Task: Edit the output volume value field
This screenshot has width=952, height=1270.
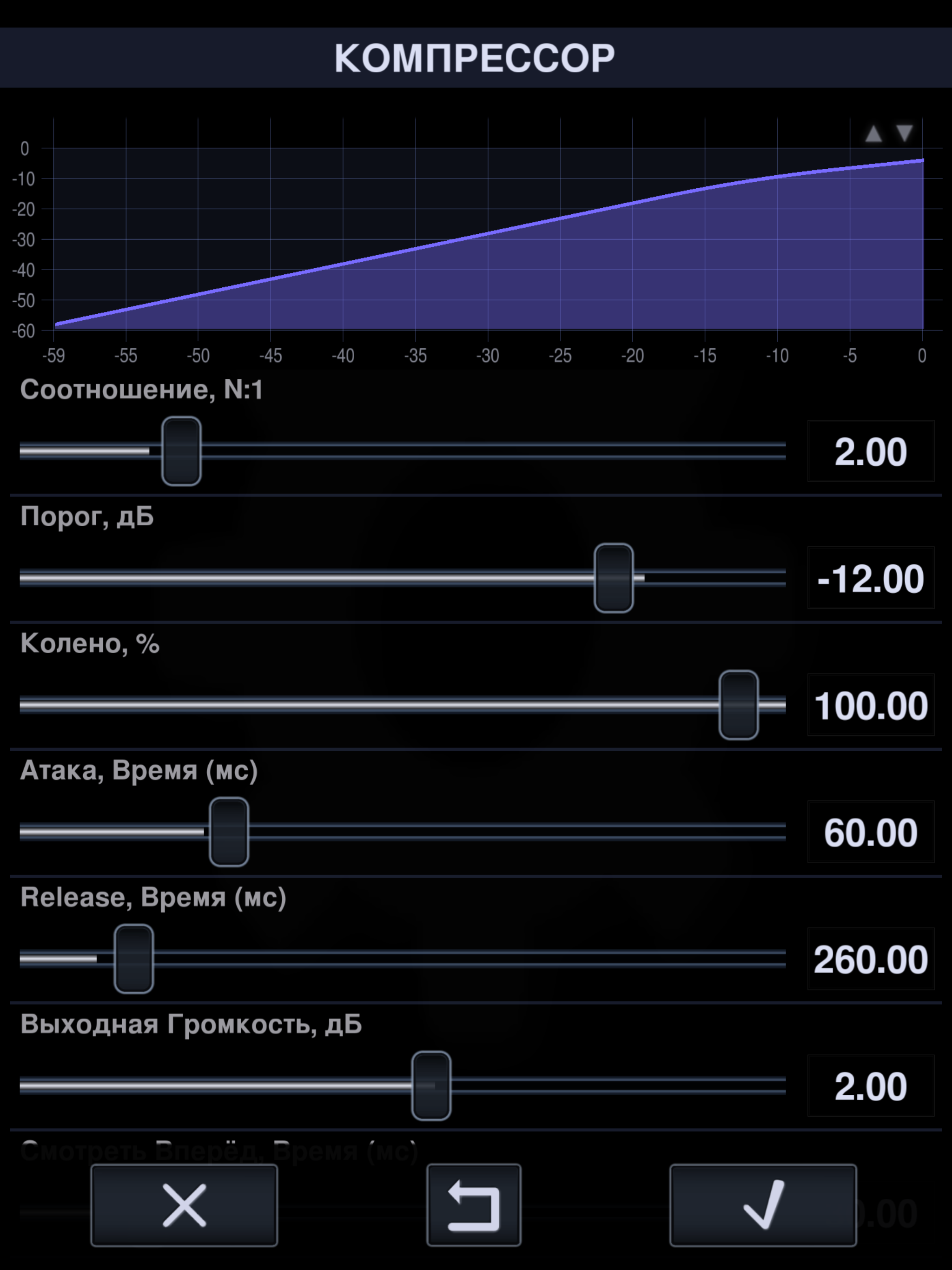Action: pos(871,1086)
